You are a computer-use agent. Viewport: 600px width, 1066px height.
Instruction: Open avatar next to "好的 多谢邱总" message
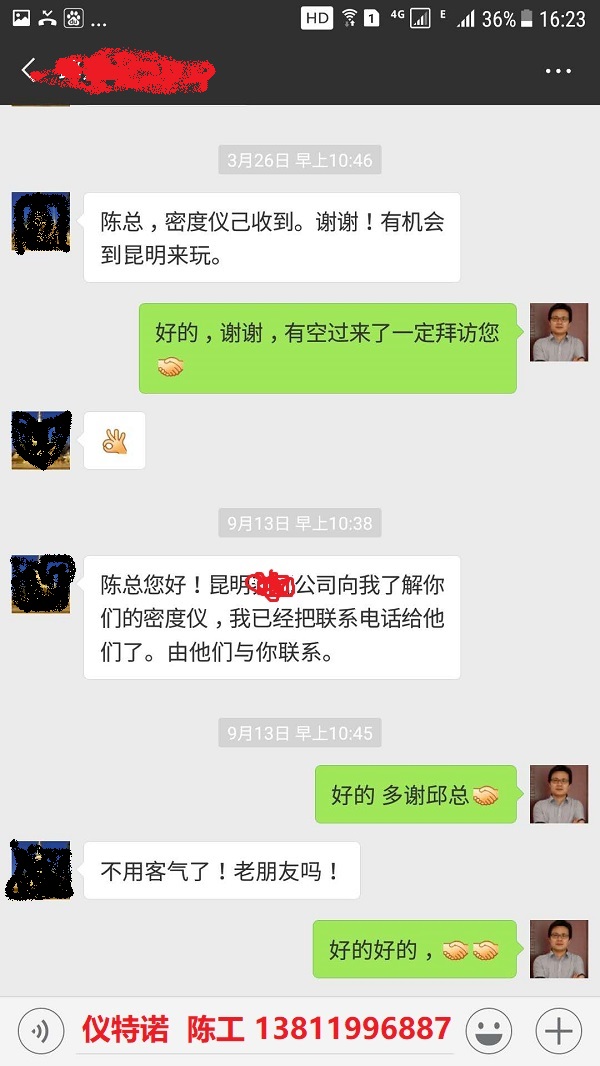coord(558,794)
